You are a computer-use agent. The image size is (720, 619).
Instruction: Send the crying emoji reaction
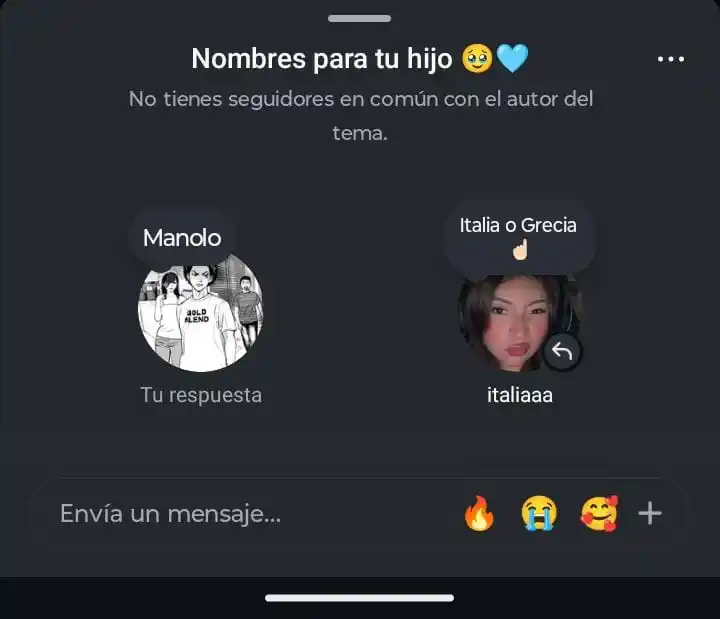539,514
